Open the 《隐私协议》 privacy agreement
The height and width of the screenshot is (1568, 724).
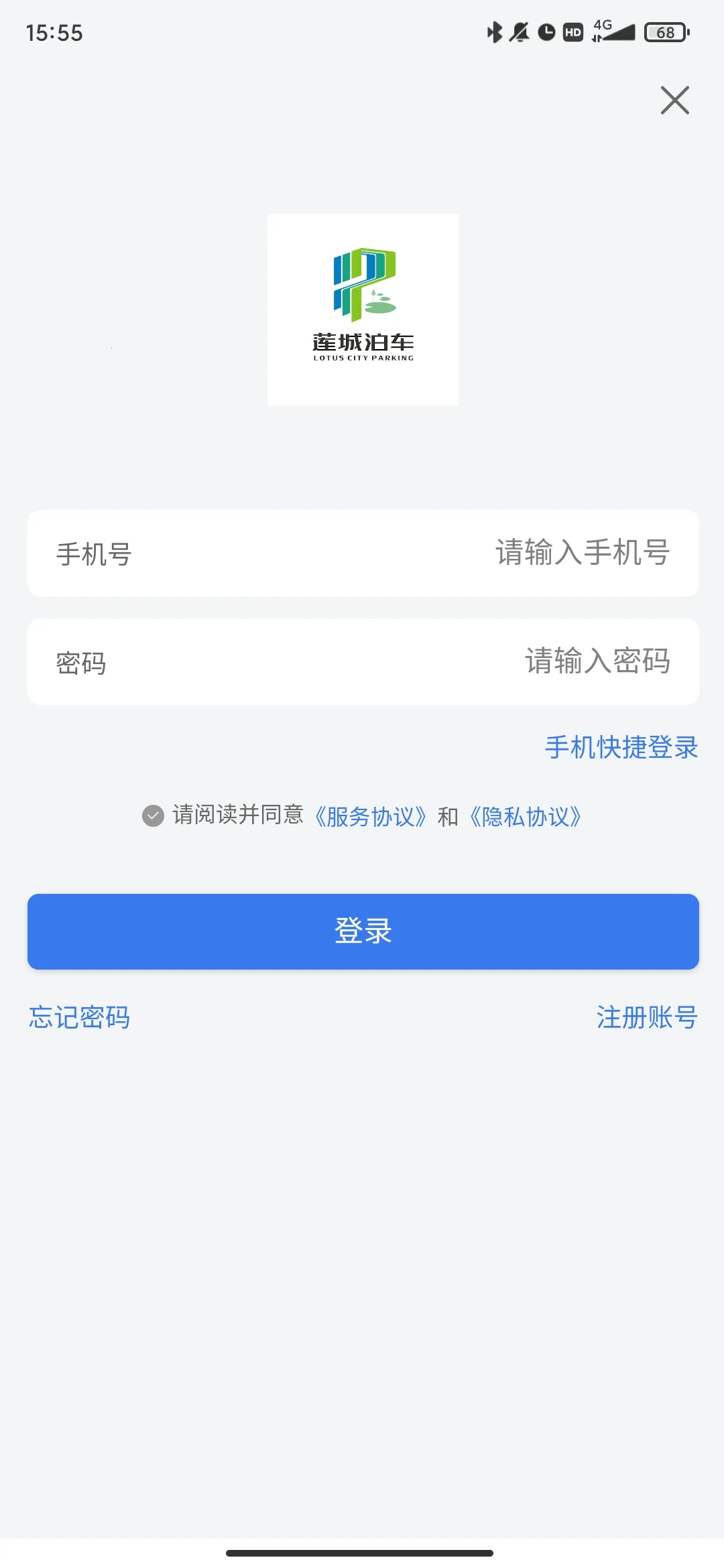coord(525,817)
